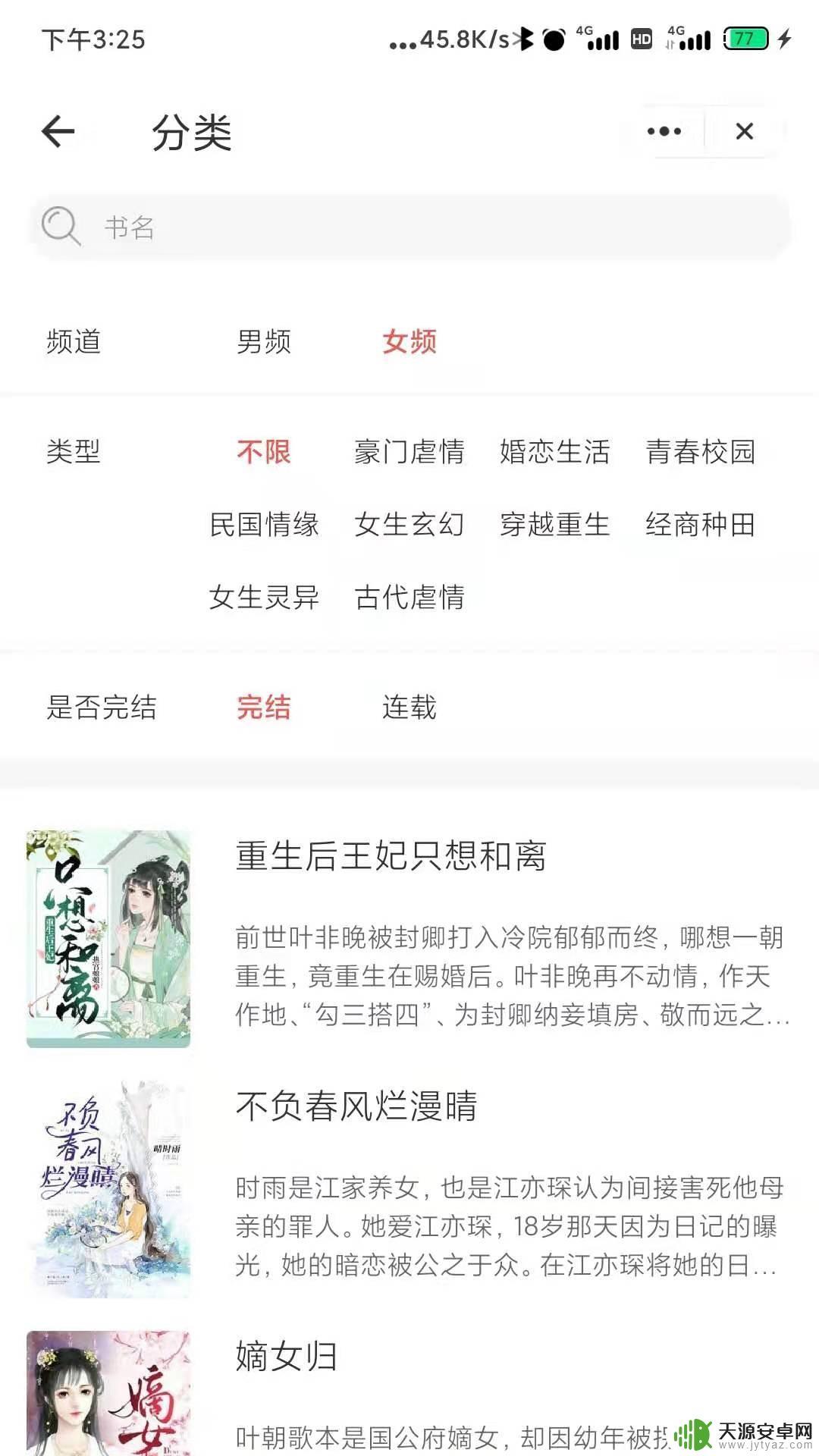
Task: Choose 不限 for type
Action: (263, 452)
